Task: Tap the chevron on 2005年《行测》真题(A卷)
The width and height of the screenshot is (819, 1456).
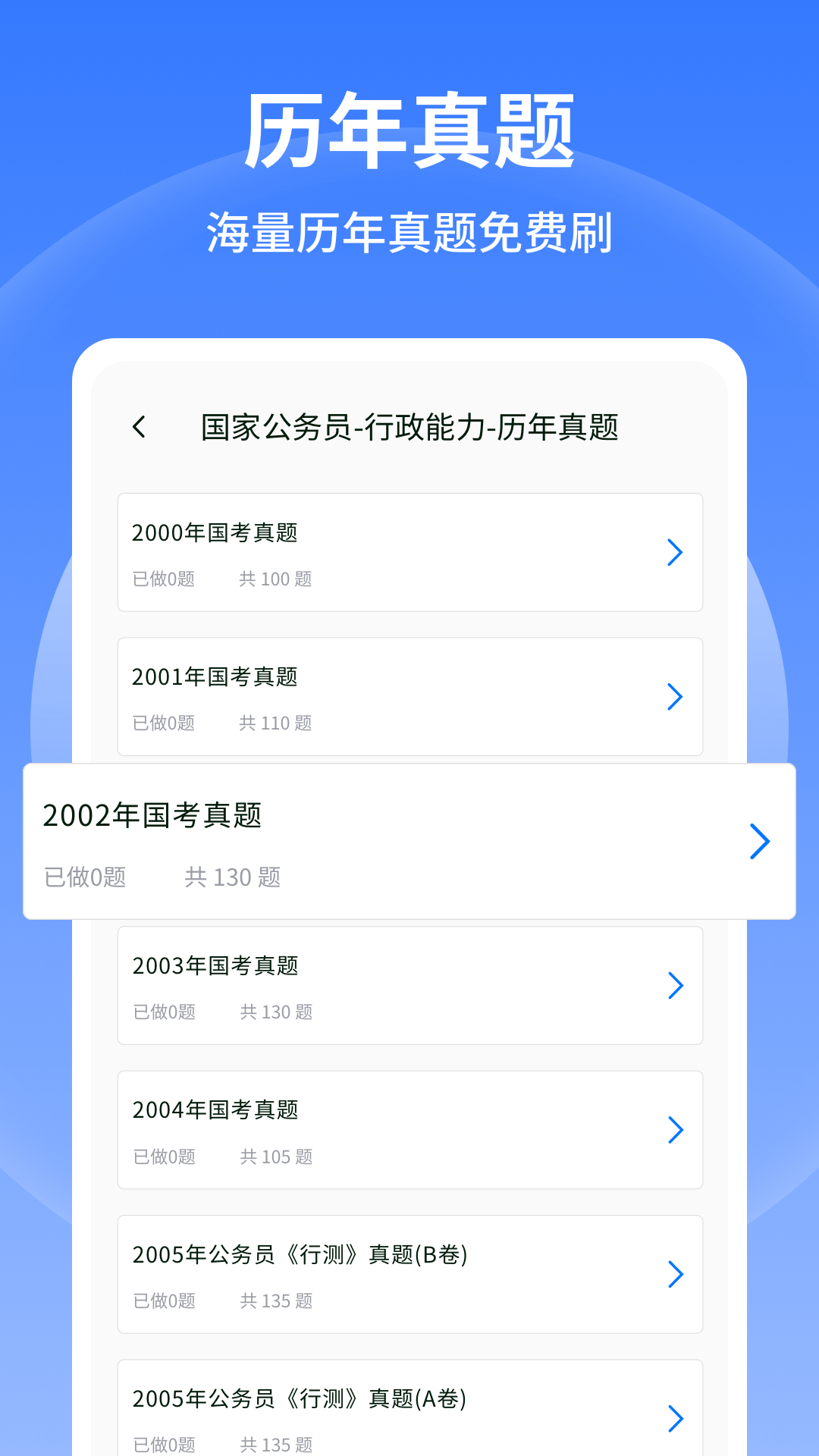Action: (x=676, y=1420)
